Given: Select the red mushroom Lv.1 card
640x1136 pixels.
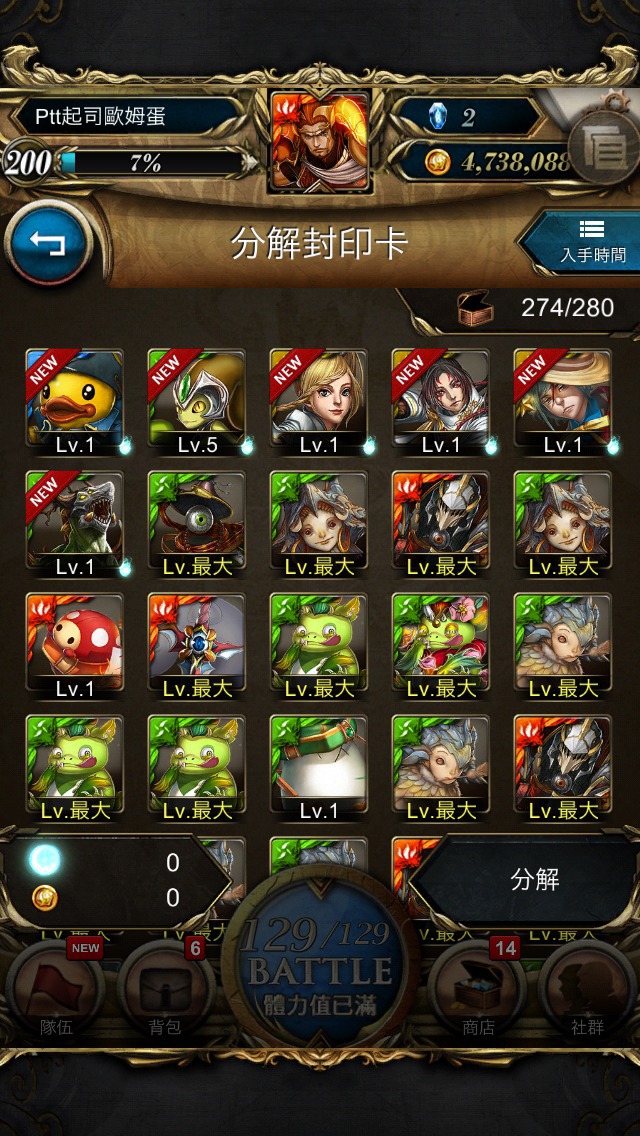Looking at the screenshot, I should 75,646.
